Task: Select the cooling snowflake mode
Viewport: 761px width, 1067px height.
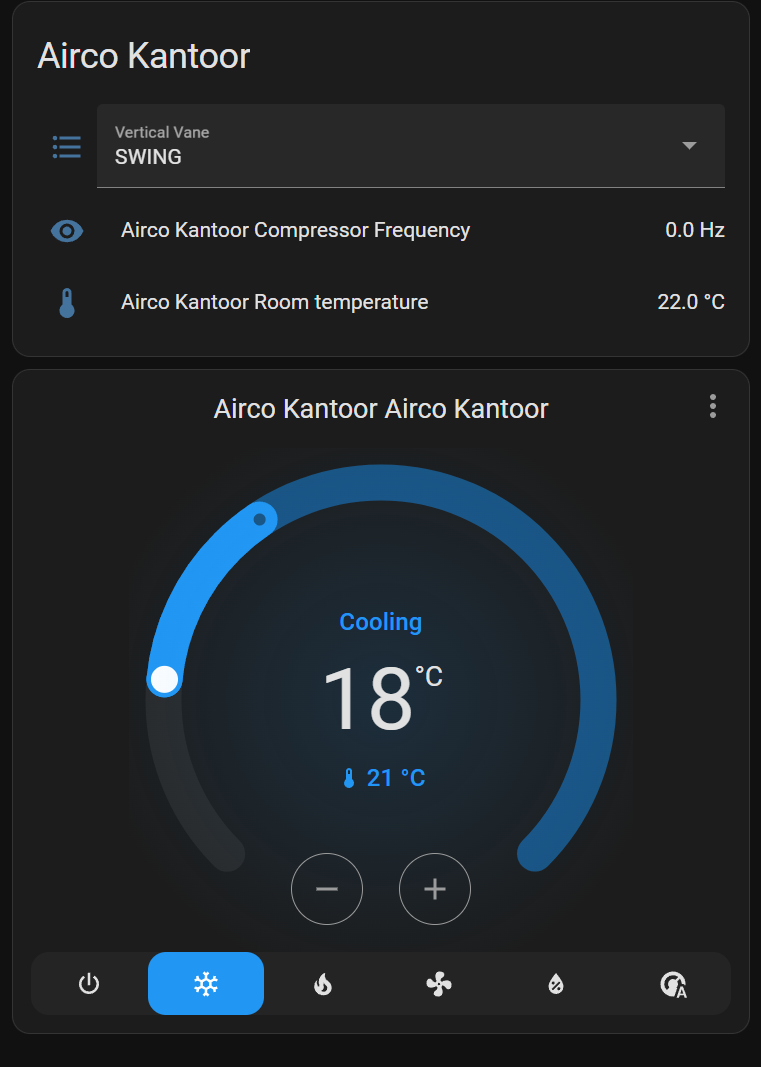Action: [206, 984]
